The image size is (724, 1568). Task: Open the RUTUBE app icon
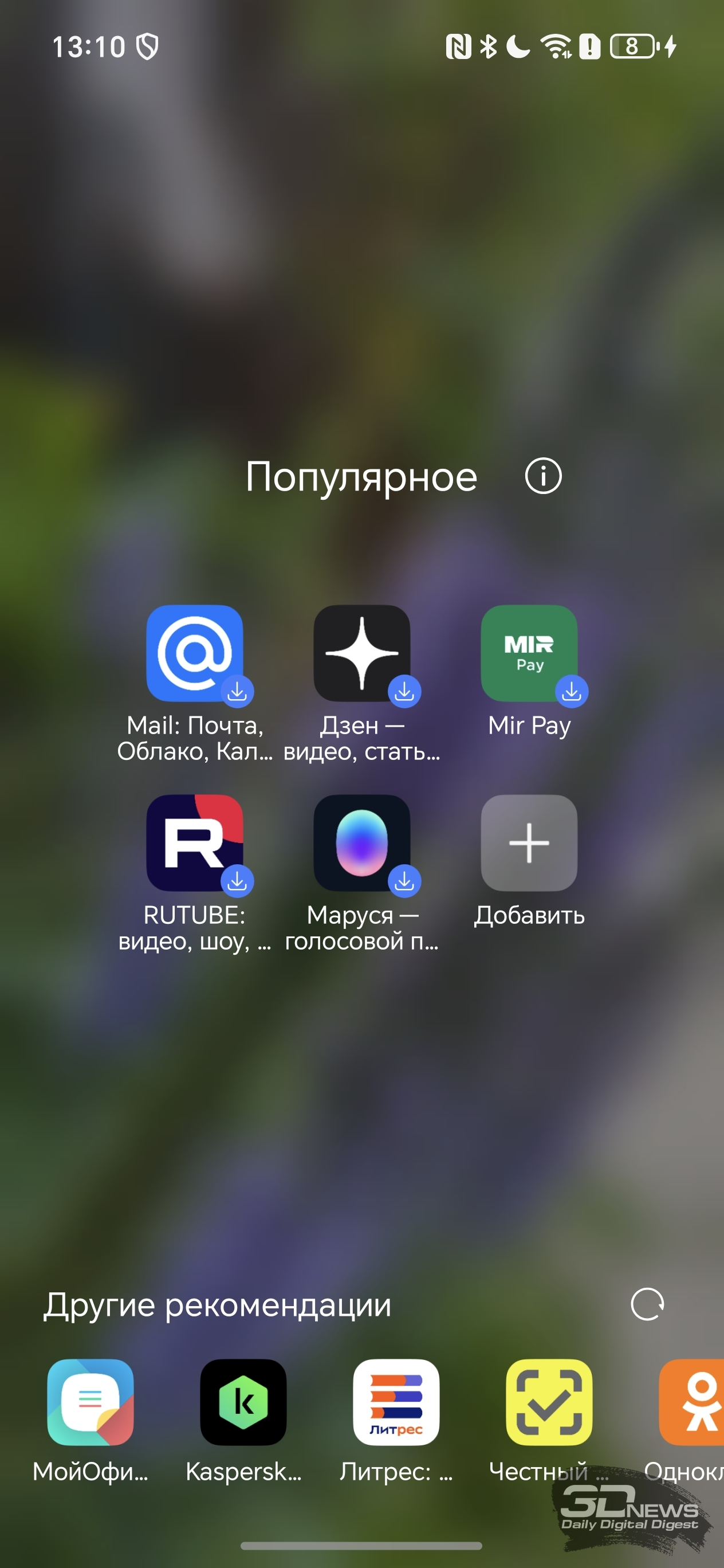tap(195, 843)
